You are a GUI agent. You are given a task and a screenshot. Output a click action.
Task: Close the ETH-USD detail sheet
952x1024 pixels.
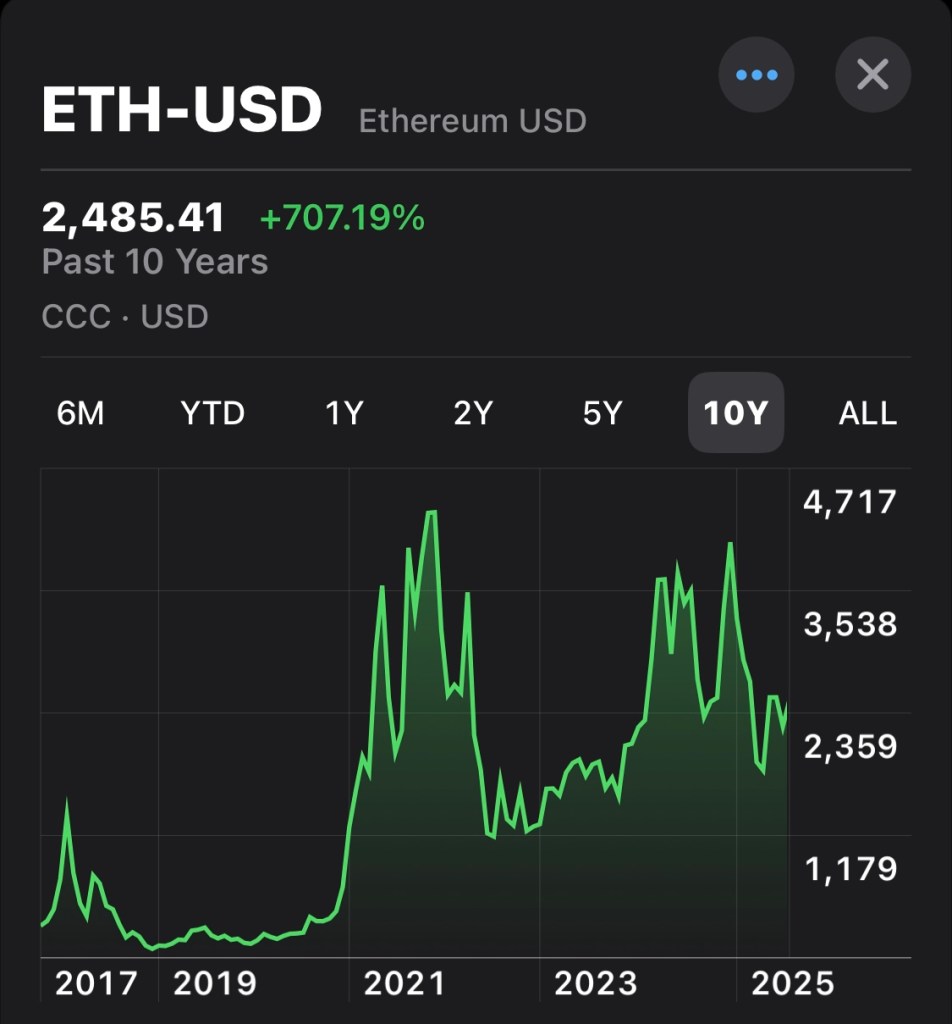pos(872,74)
